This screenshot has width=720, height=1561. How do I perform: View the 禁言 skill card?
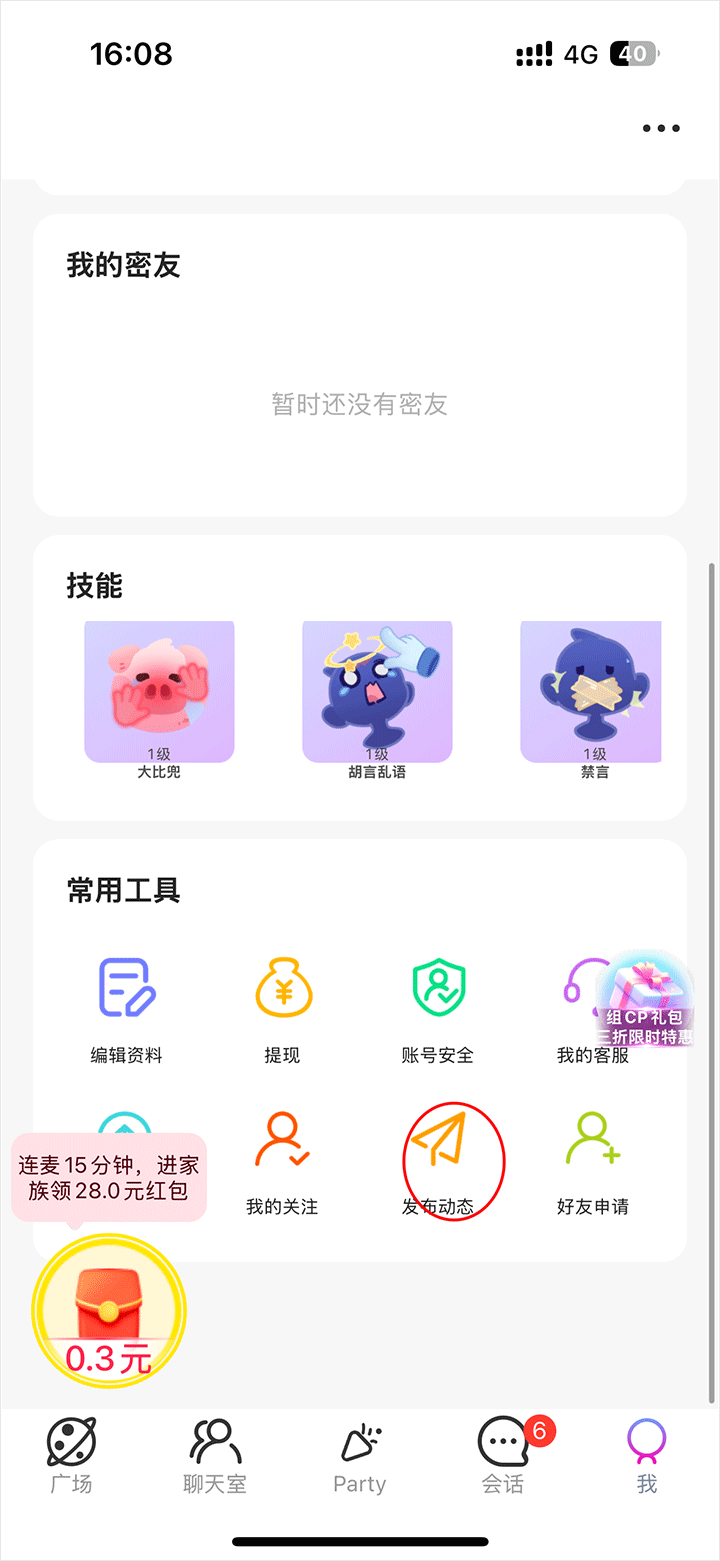click(594, 692)
